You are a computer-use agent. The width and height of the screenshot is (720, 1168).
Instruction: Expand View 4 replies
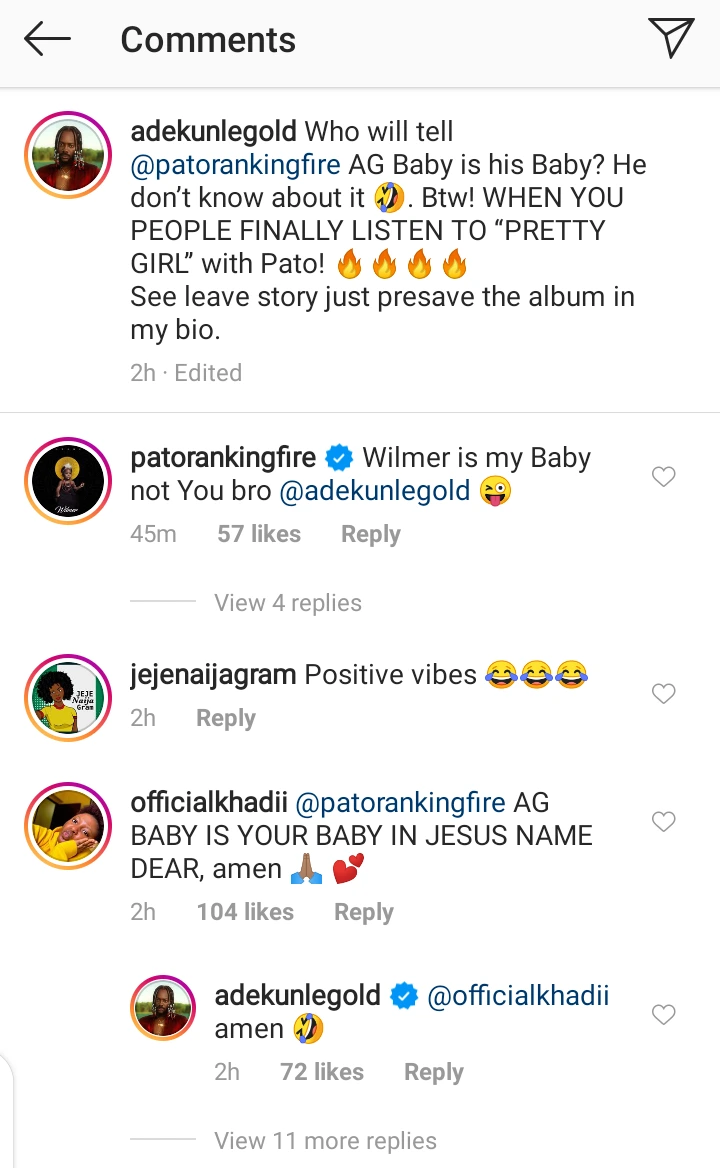click(x=287, y=603)
